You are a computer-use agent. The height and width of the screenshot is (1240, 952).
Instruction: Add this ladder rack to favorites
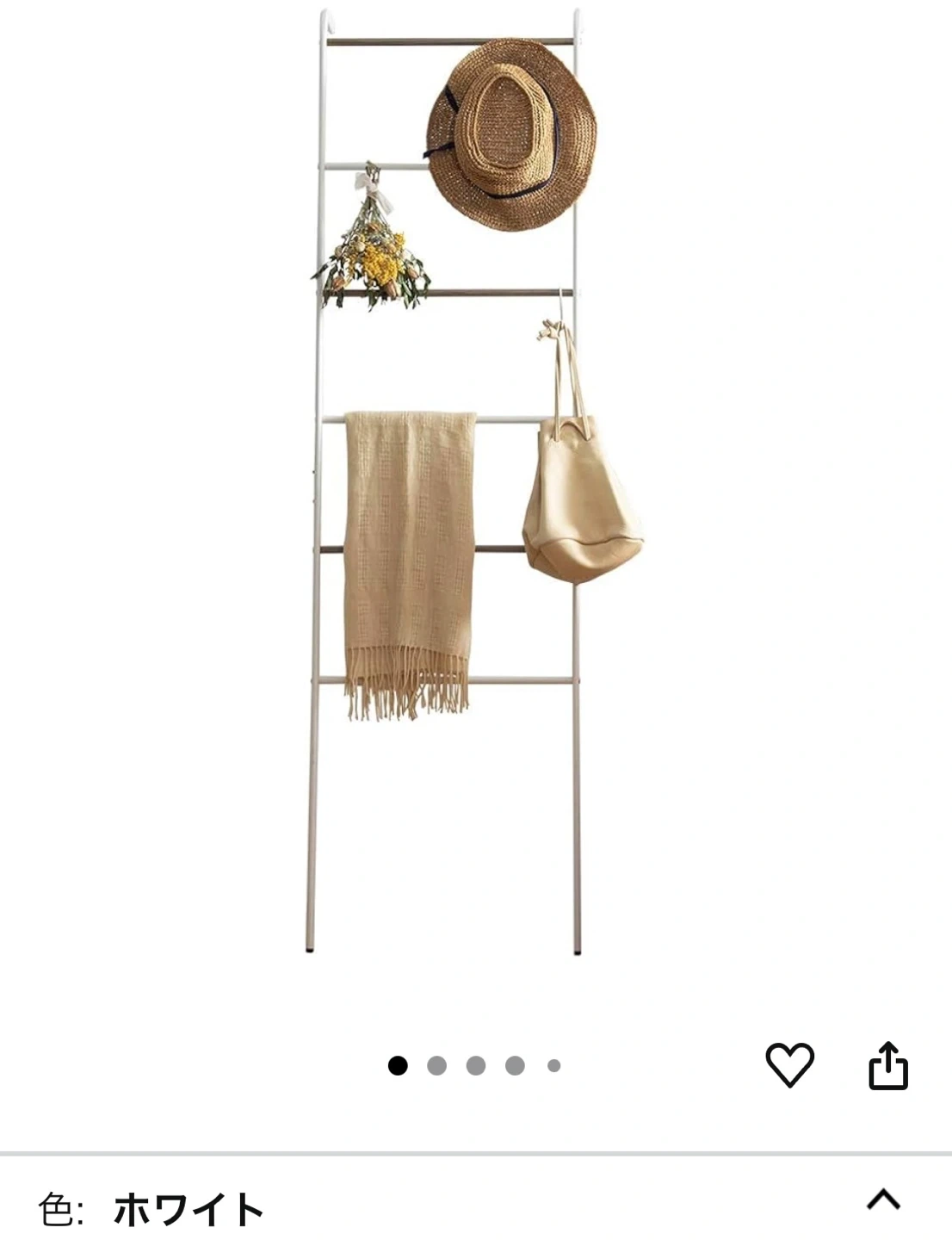pos(789,1064)
